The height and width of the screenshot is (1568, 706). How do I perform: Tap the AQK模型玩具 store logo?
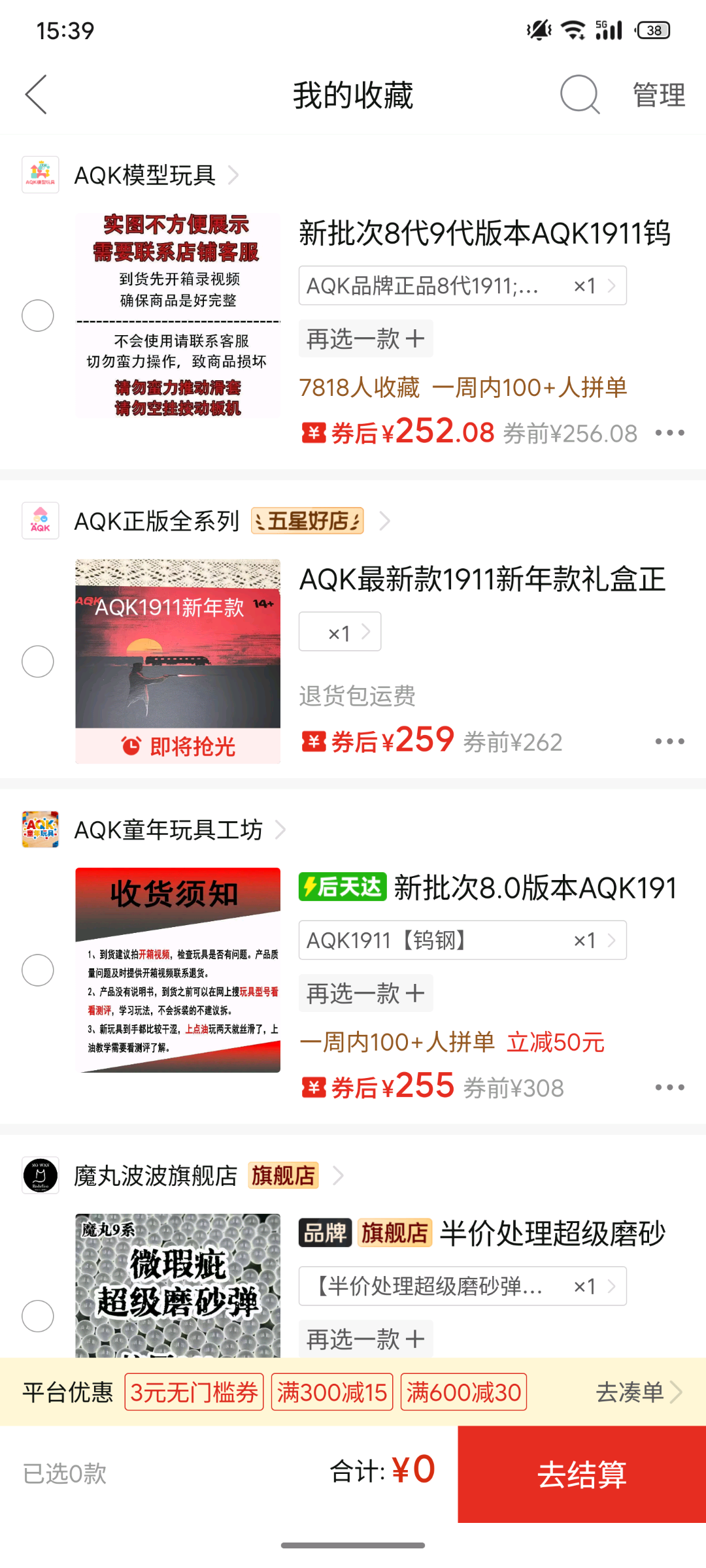[41, 174]
